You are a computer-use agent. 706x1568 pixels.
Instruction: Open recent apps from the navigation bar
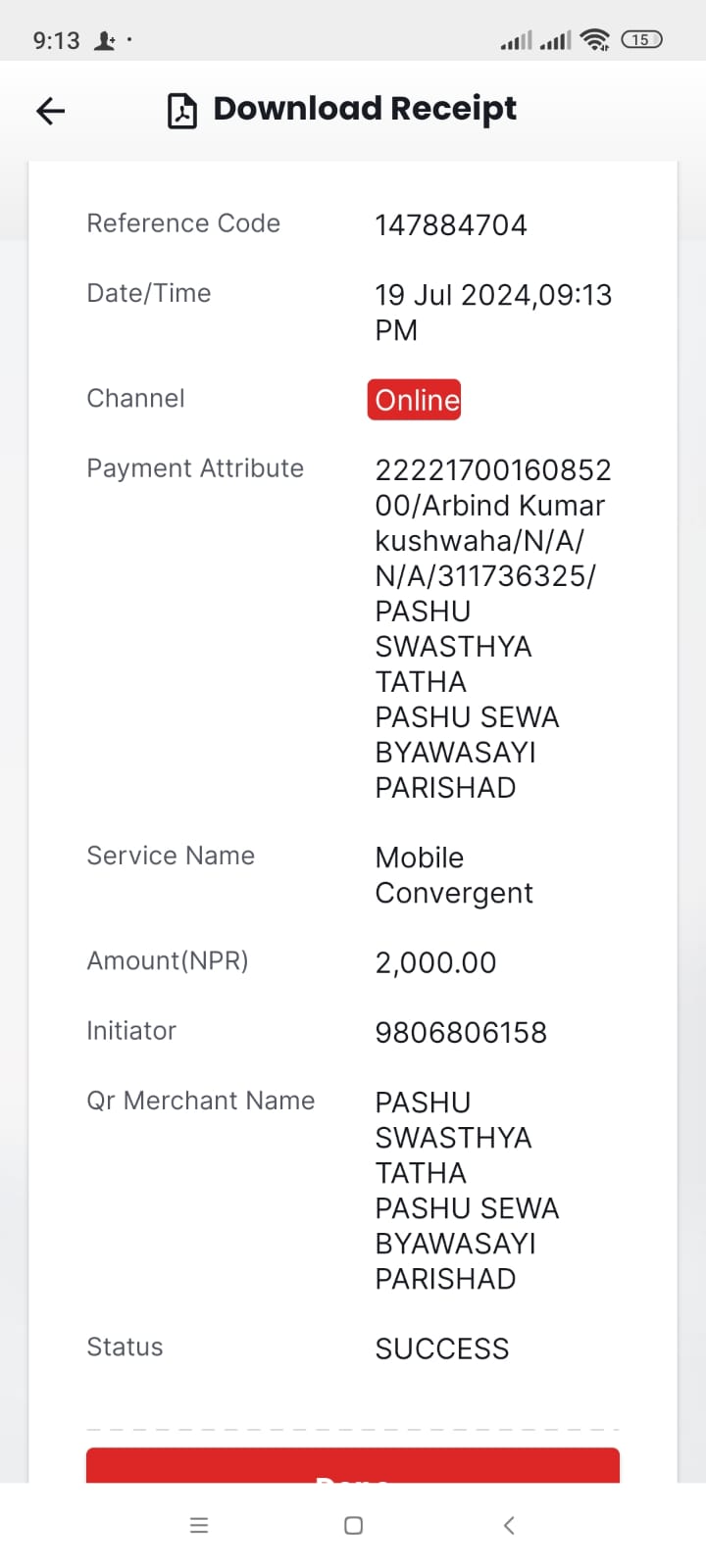click(x=199, y=1525)
